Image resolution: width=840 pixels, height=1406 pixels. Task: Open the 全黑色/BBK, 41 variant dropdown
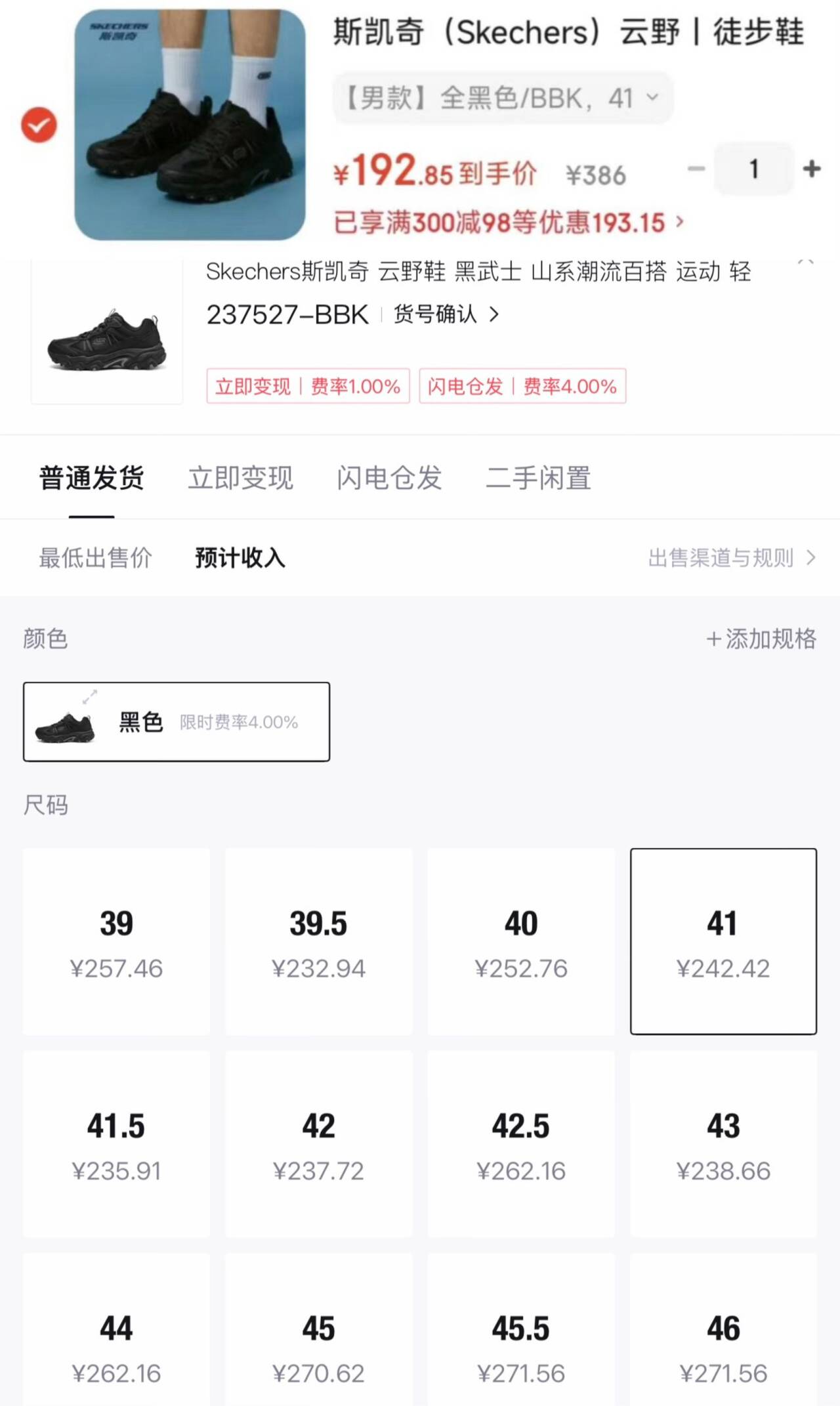(x=503, y=98)
